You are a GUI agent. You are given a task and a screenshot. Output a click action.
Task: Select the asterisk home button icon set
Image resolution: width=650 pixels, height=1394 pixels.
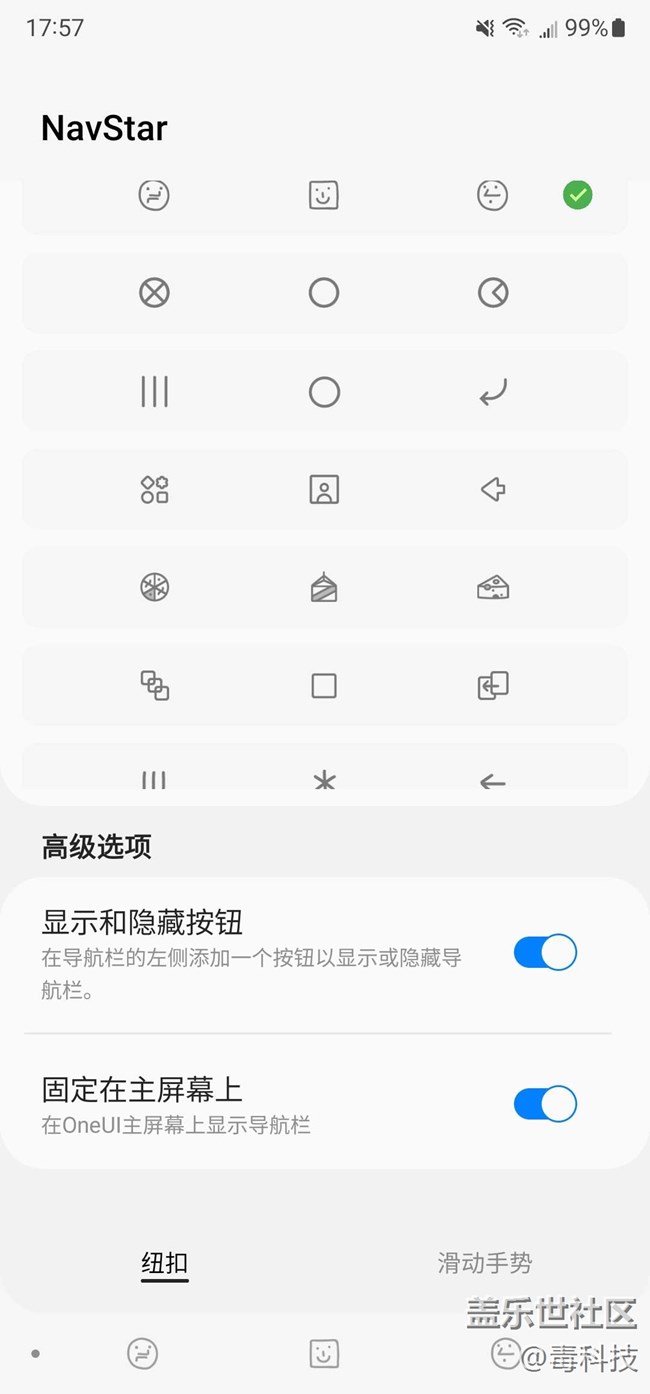point(324,775)
